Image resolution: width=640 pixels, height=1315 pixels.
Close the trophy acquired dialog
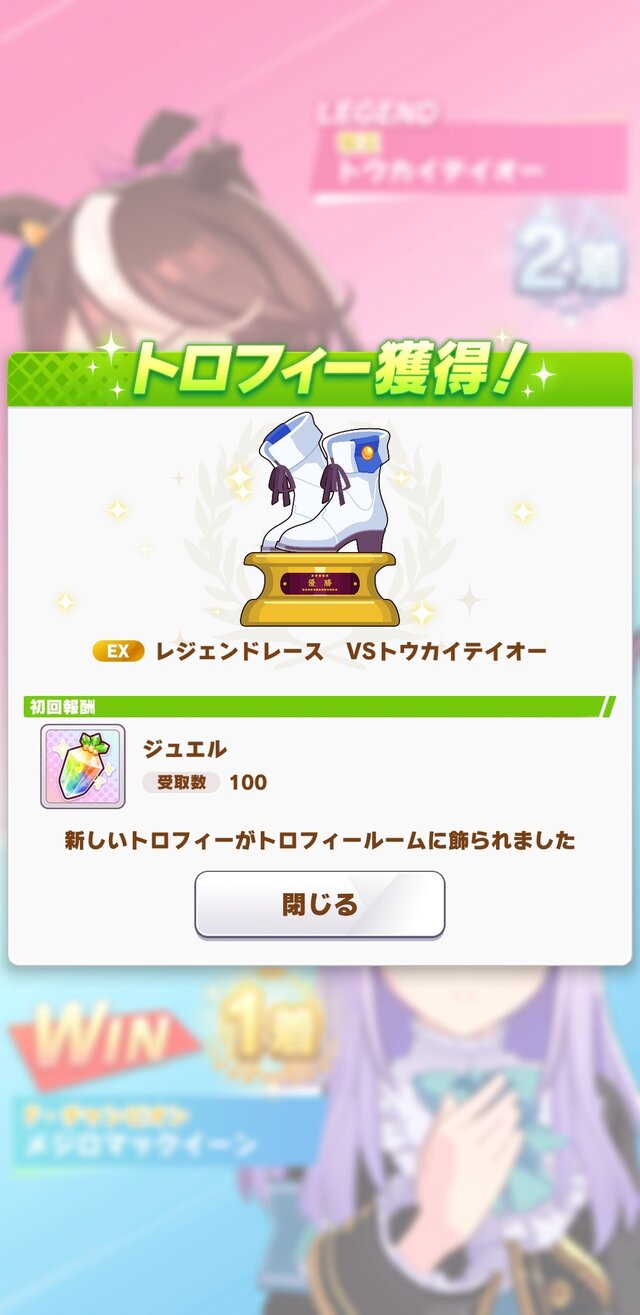(319, 905)
